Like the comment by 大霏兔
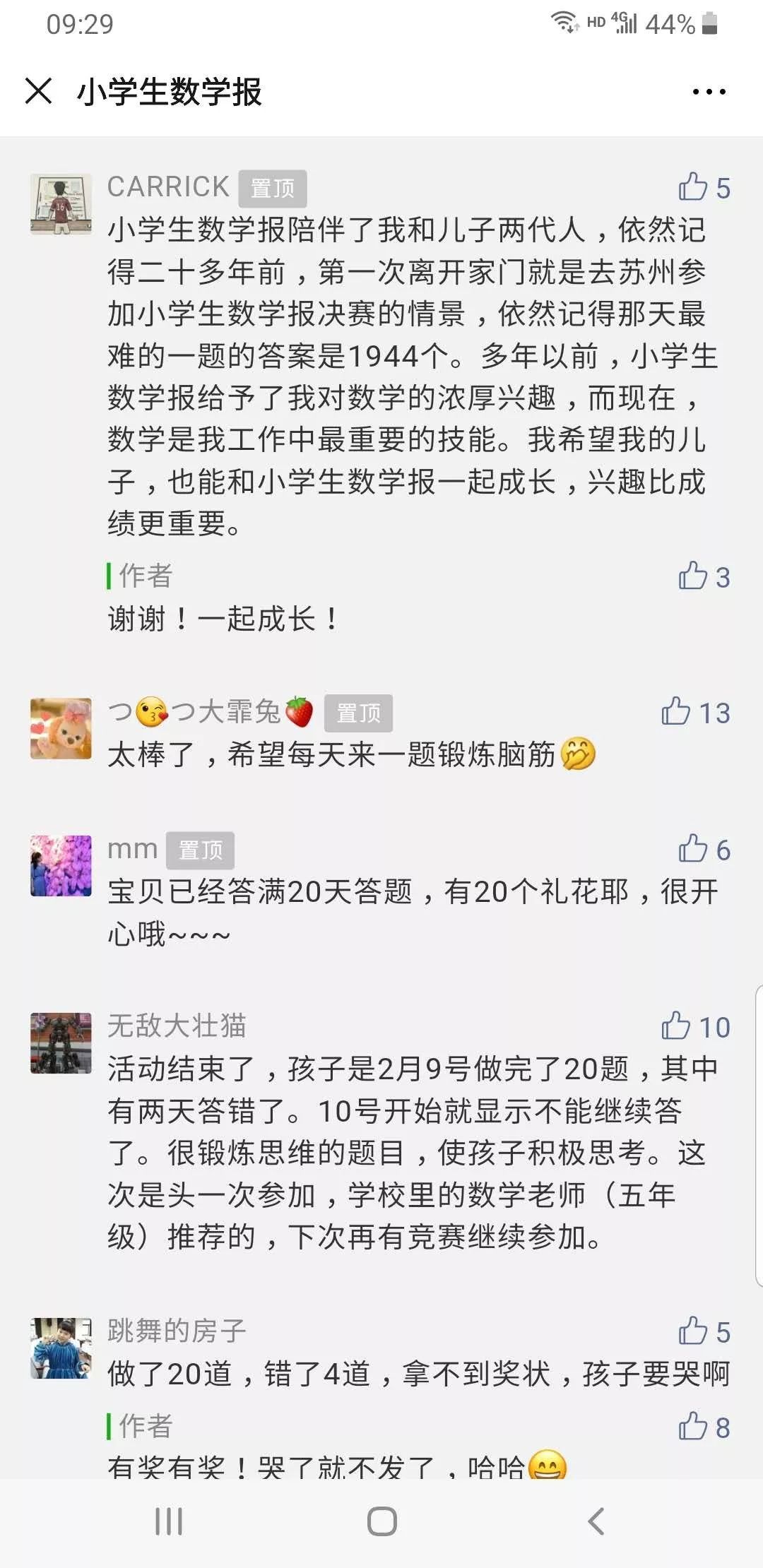The image size is (763, 1568). 696,712
